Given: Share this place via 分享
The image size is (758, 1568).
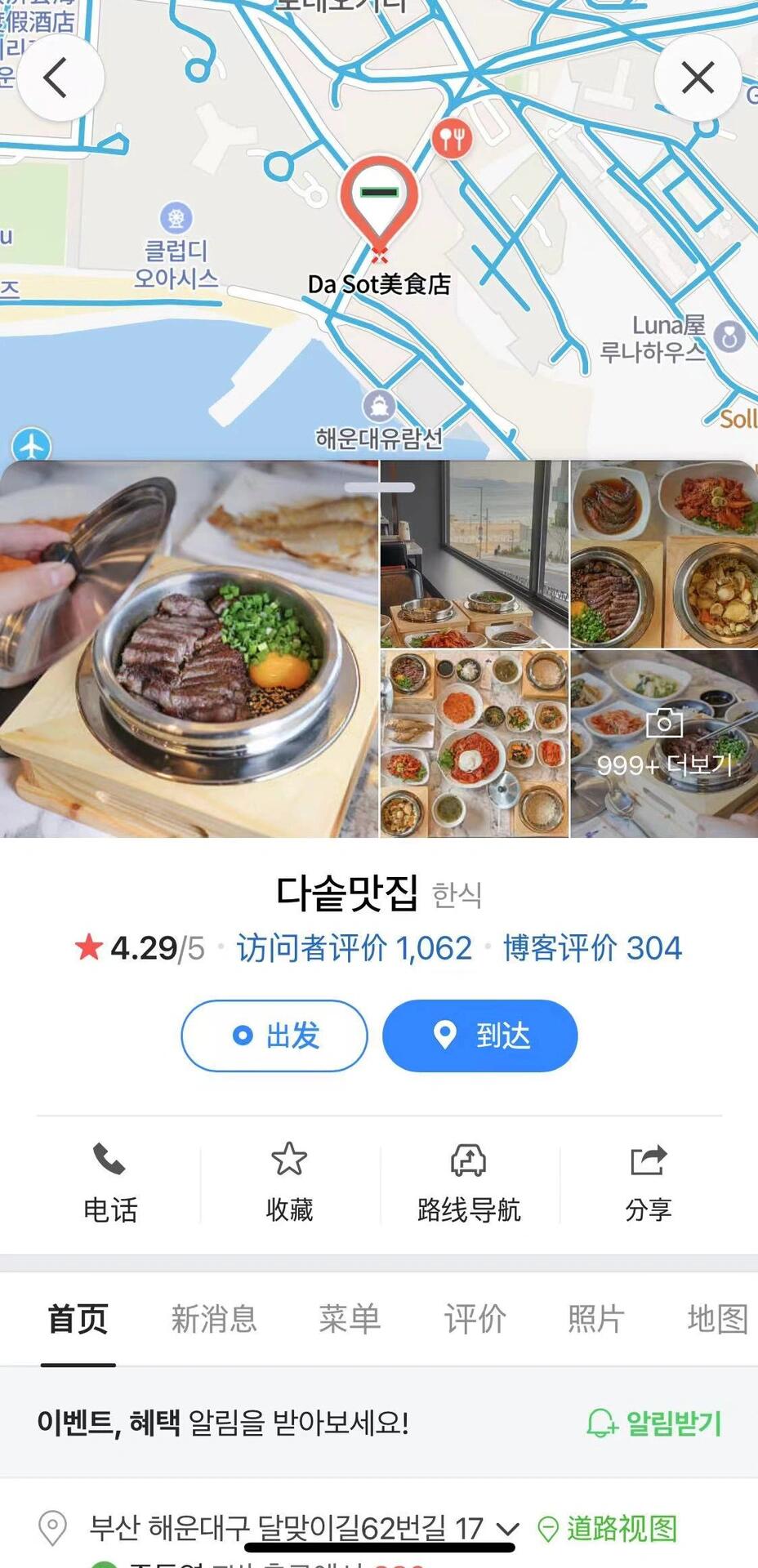Looking at the screenshot, I should point(649,1183).
